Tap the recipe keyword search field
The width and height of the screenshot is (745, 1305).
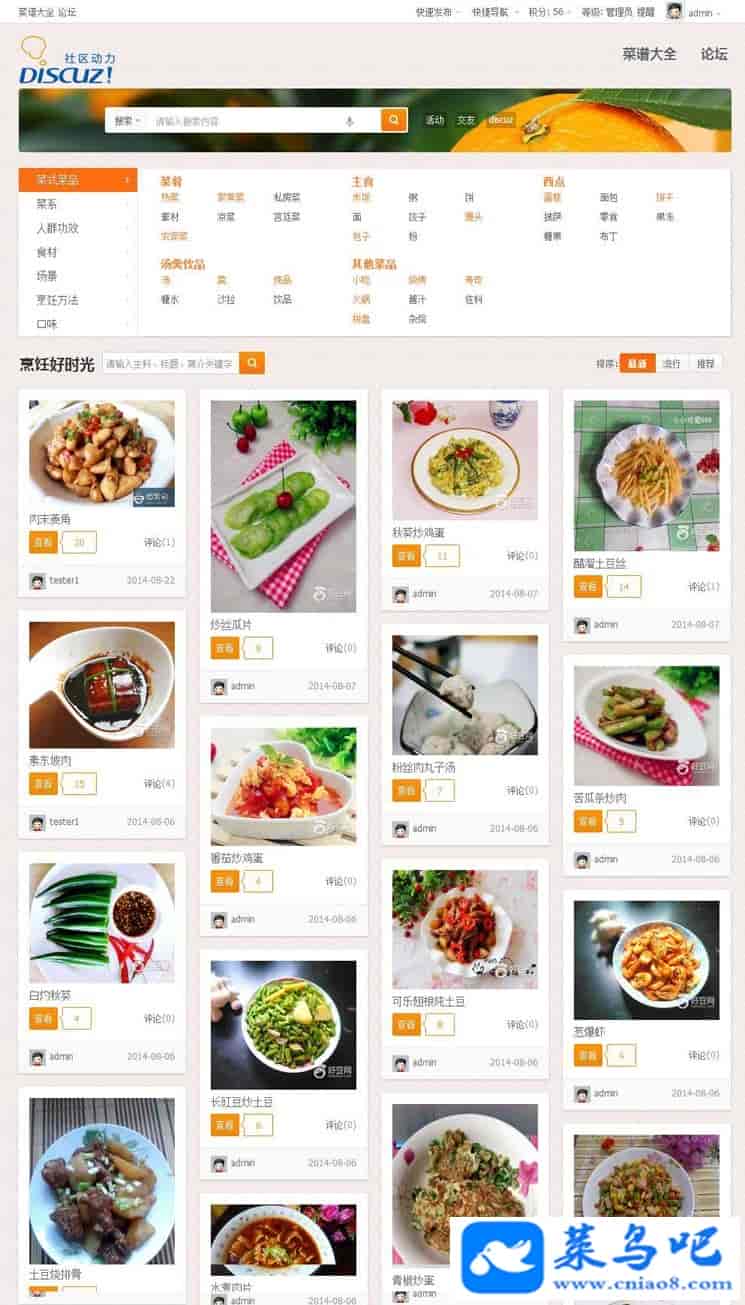click(170, 363)
